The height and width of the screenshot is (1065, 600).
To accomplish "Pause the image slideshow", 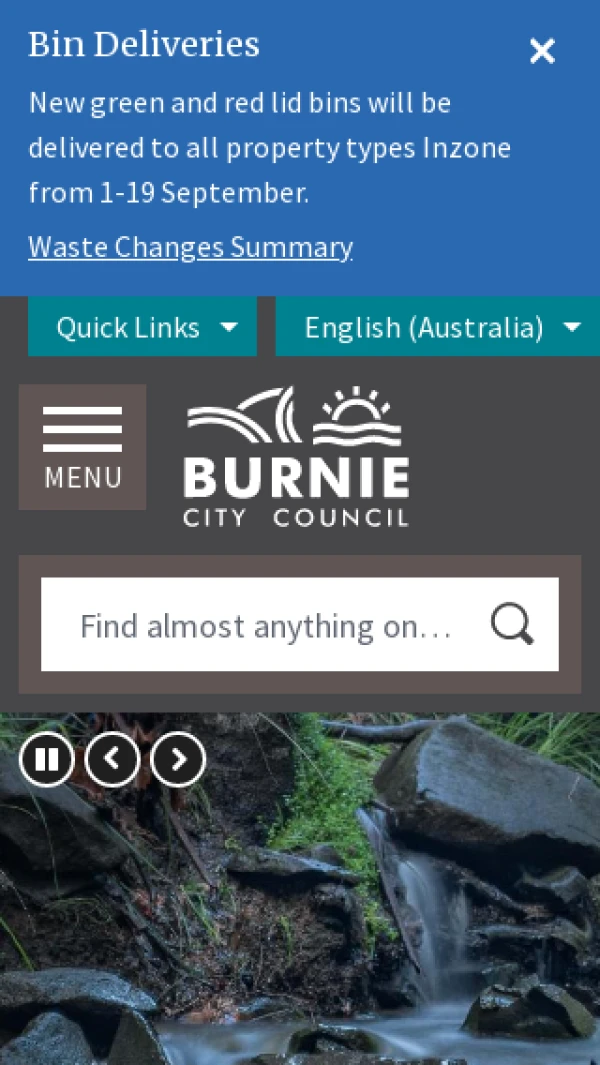I will [46, 760].
